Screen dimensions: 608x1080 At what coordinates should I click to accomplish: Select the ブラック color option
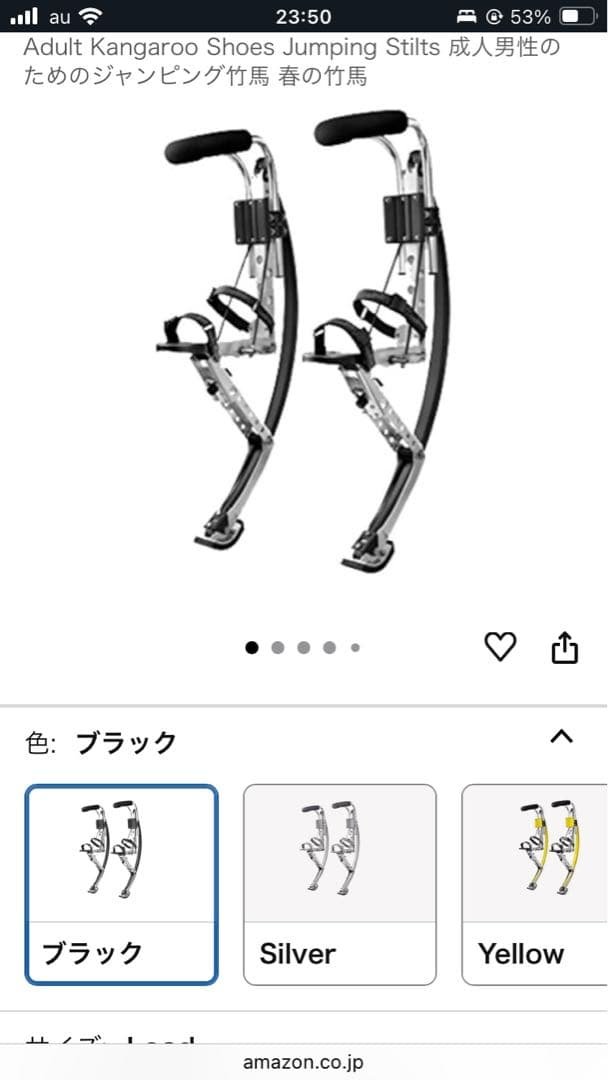pos(121,884)
